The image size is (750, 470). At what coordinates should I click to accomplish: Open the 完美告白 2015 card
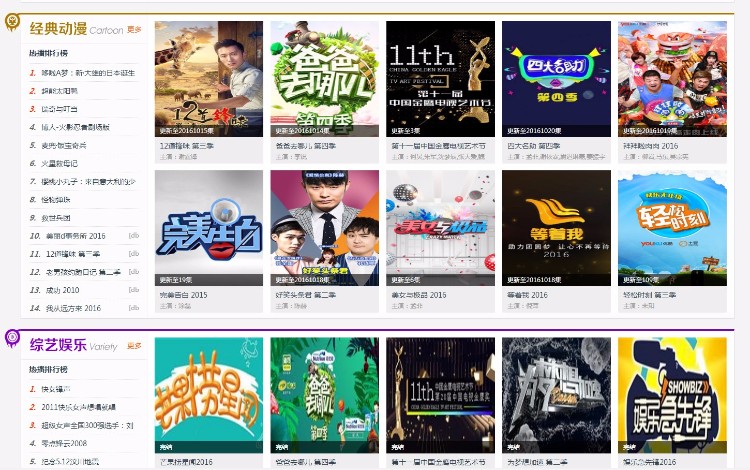click(x=209, y=228)
